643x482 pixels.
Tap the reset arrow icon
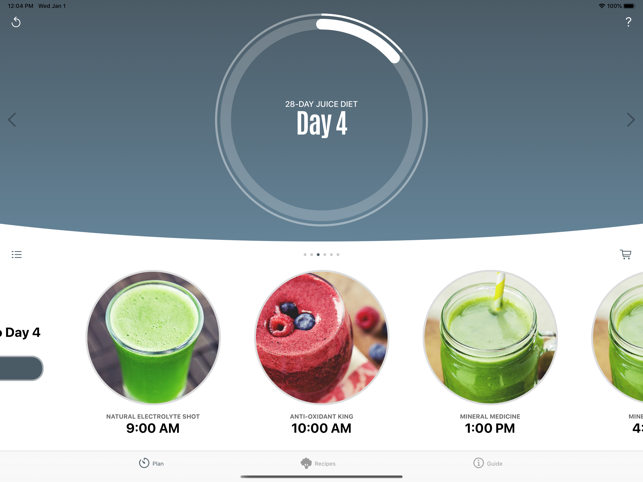(x=16, y=21)
